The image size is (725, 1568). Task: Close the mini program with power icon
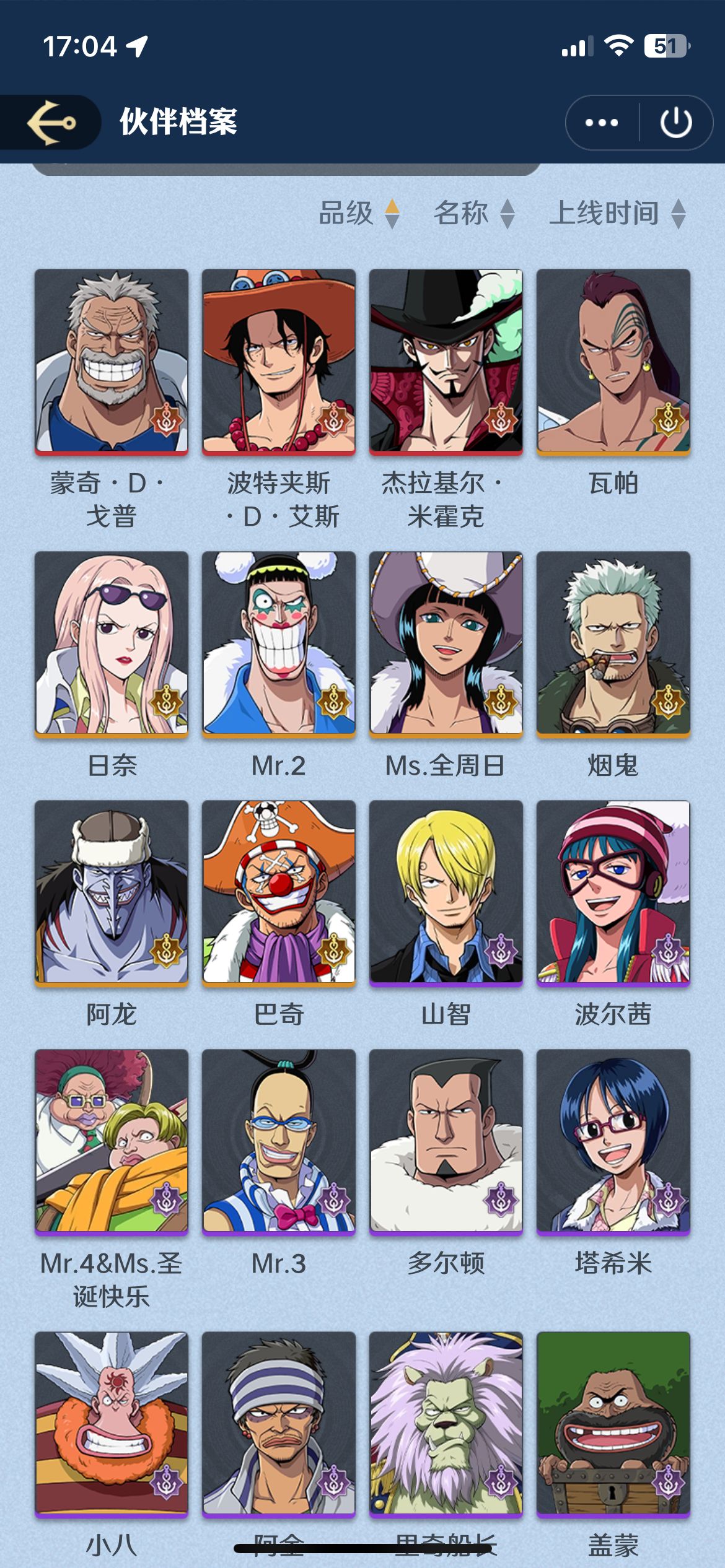676,123
